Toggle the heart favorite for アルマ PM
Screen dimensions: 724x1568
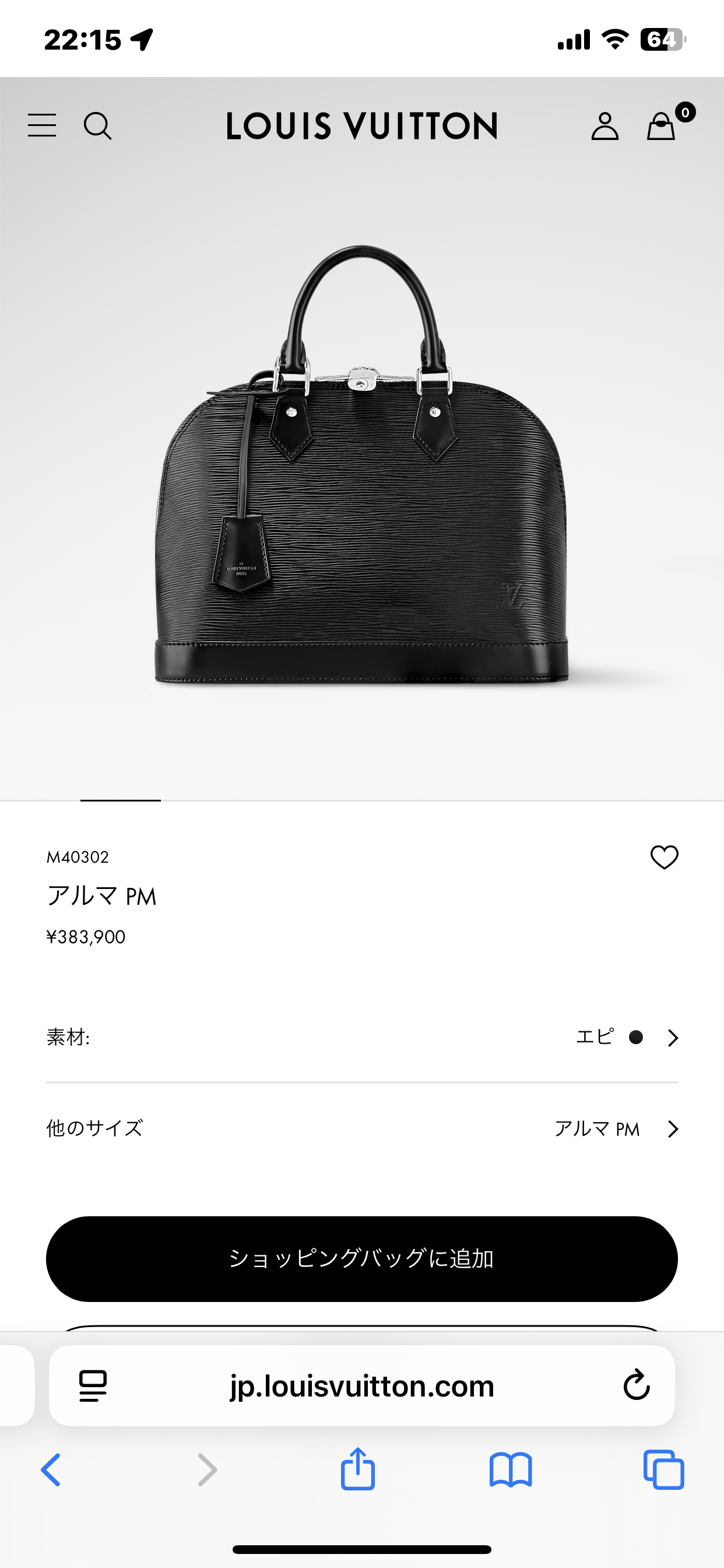(x=665, y=857)
